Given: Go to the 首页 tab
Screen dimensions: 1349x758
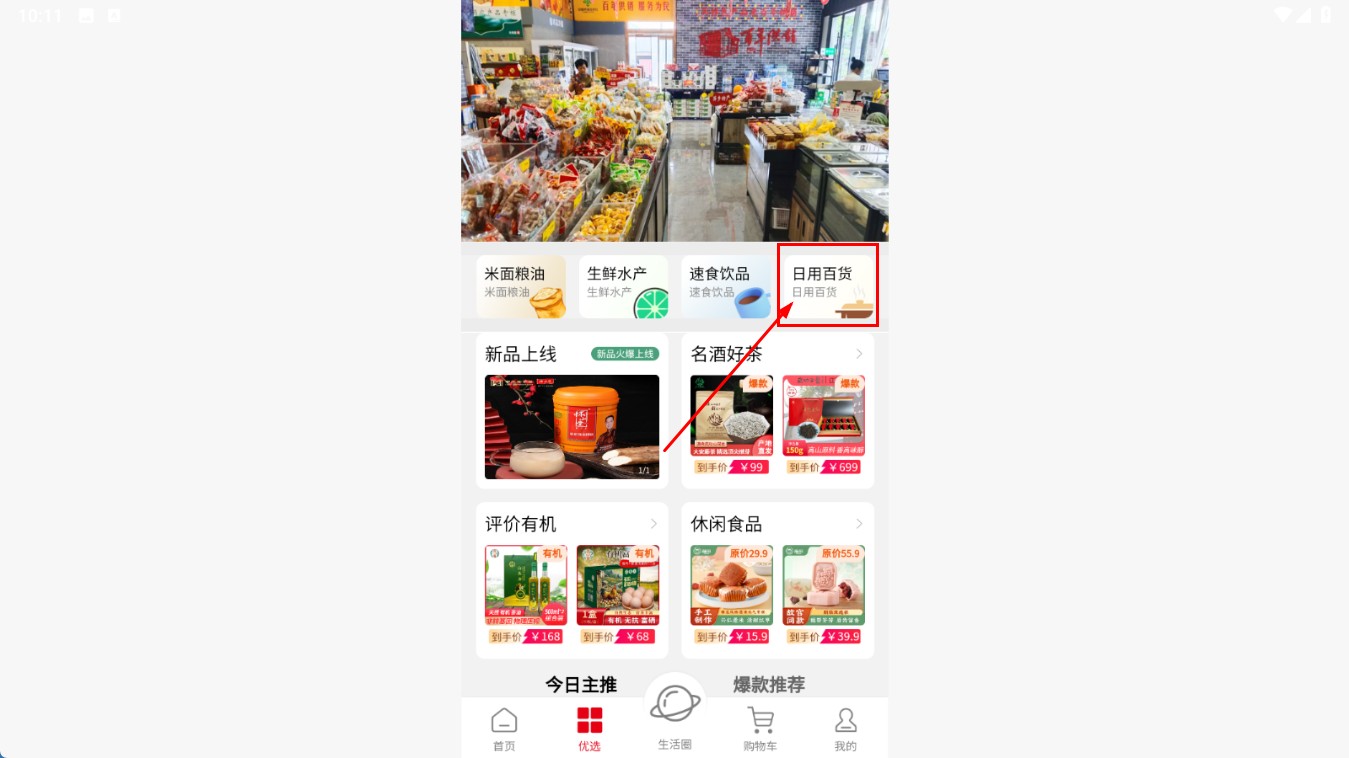Looking at the screenshot, I should [504, 729].
